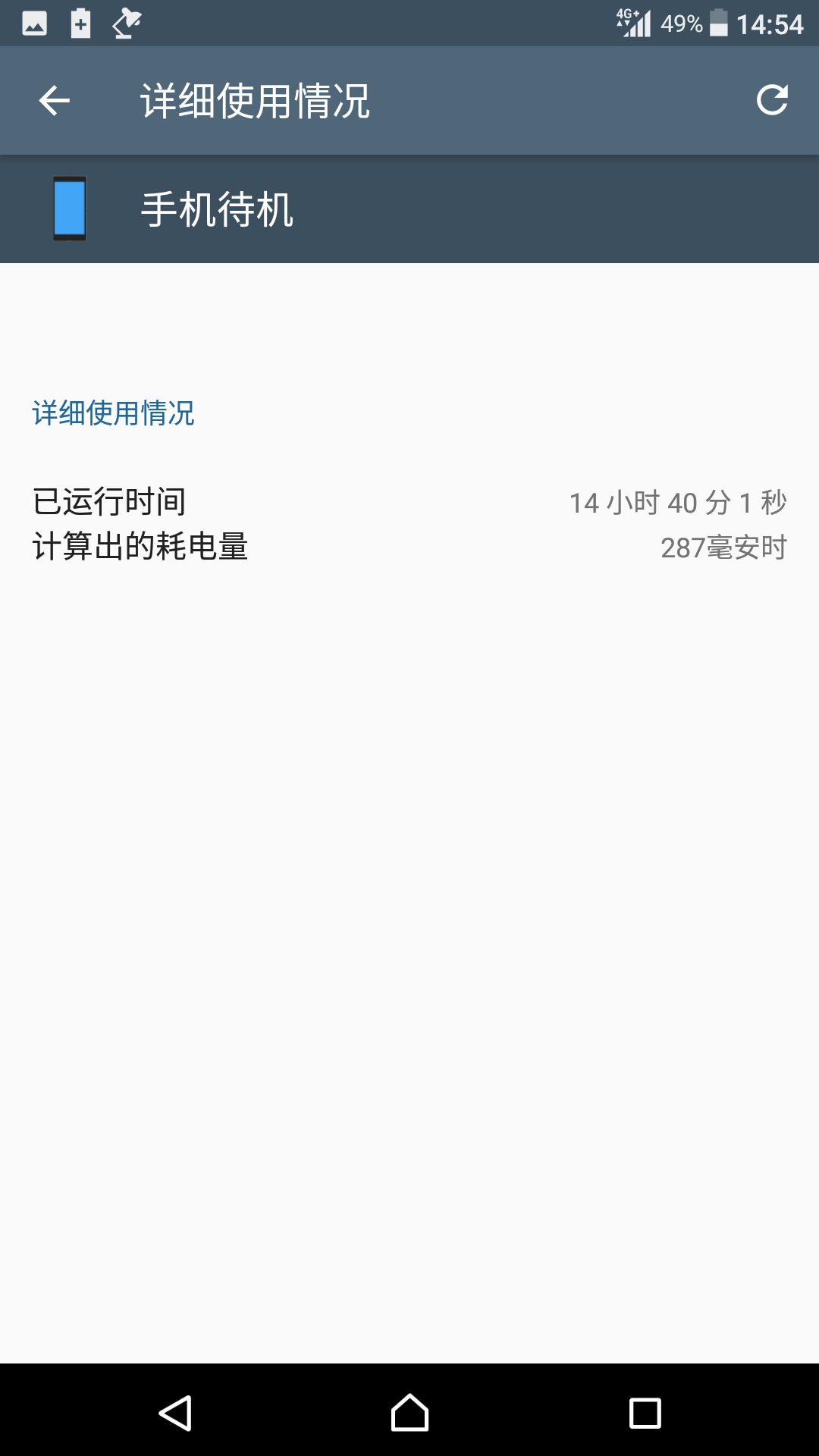Select the 287毫安时 consumption value
The width and height of the screenshot is (819, 1456).
(x=725, y=546)
